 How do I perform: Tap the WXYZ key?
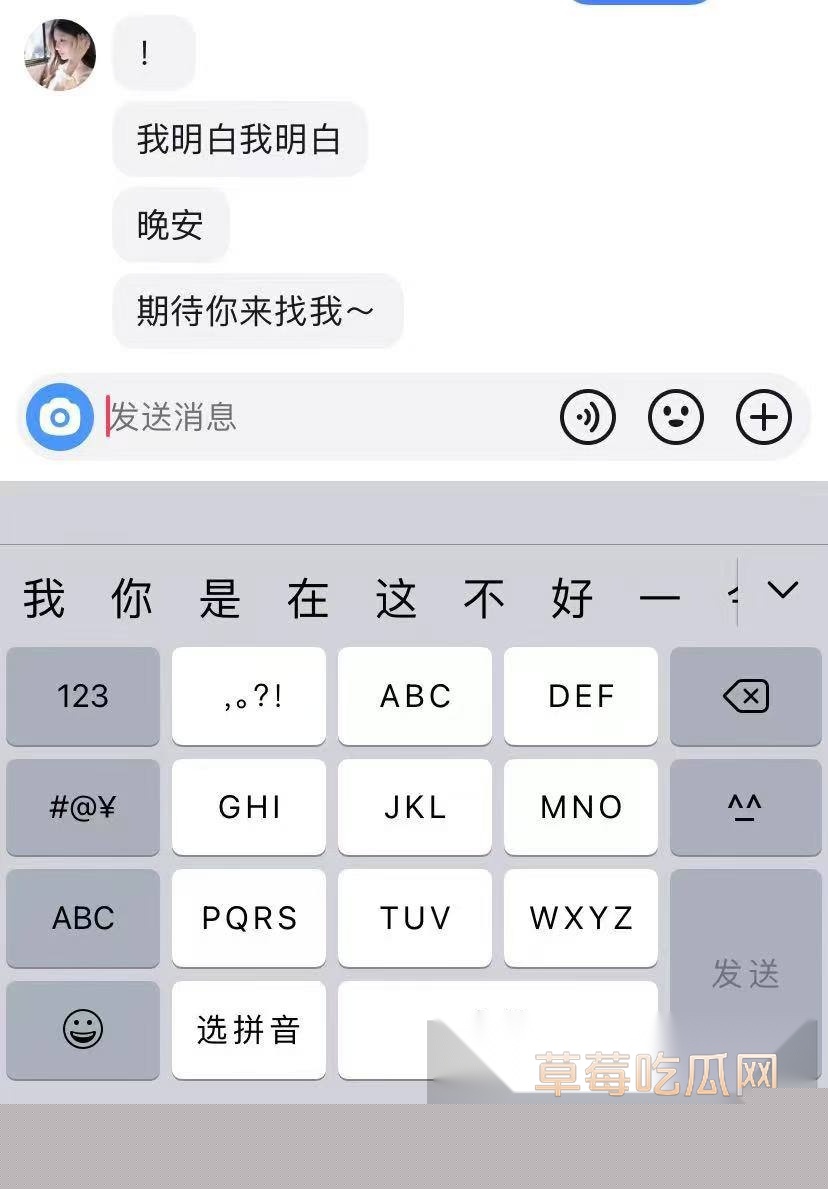click(581, 918)
